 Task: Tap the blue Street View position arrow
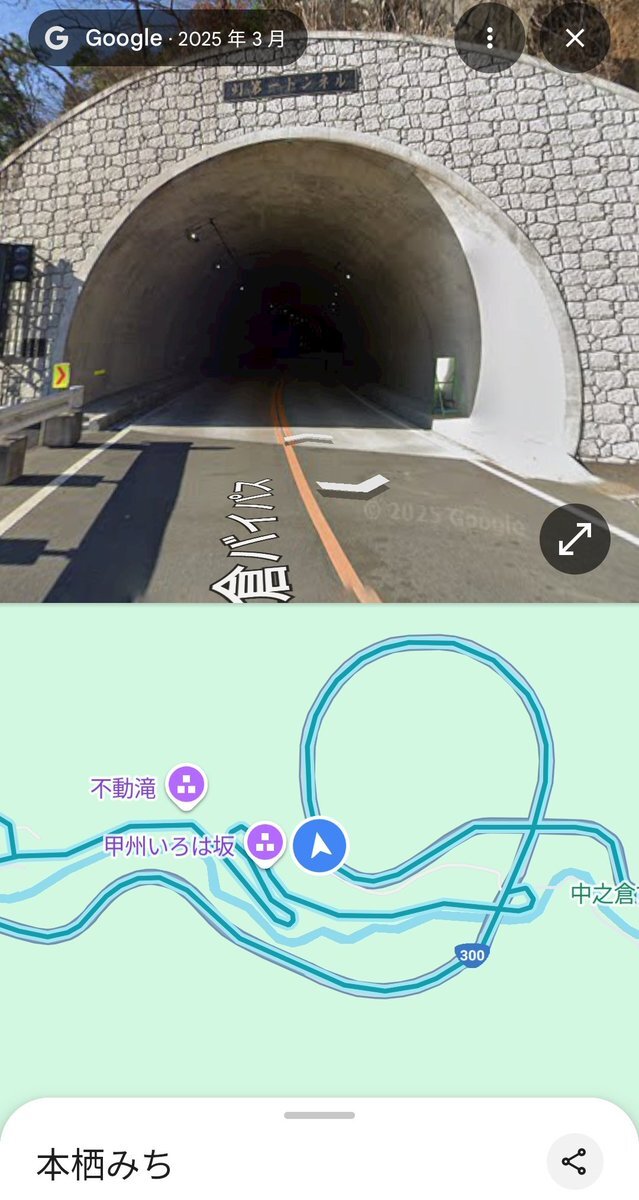click(320, 846)
